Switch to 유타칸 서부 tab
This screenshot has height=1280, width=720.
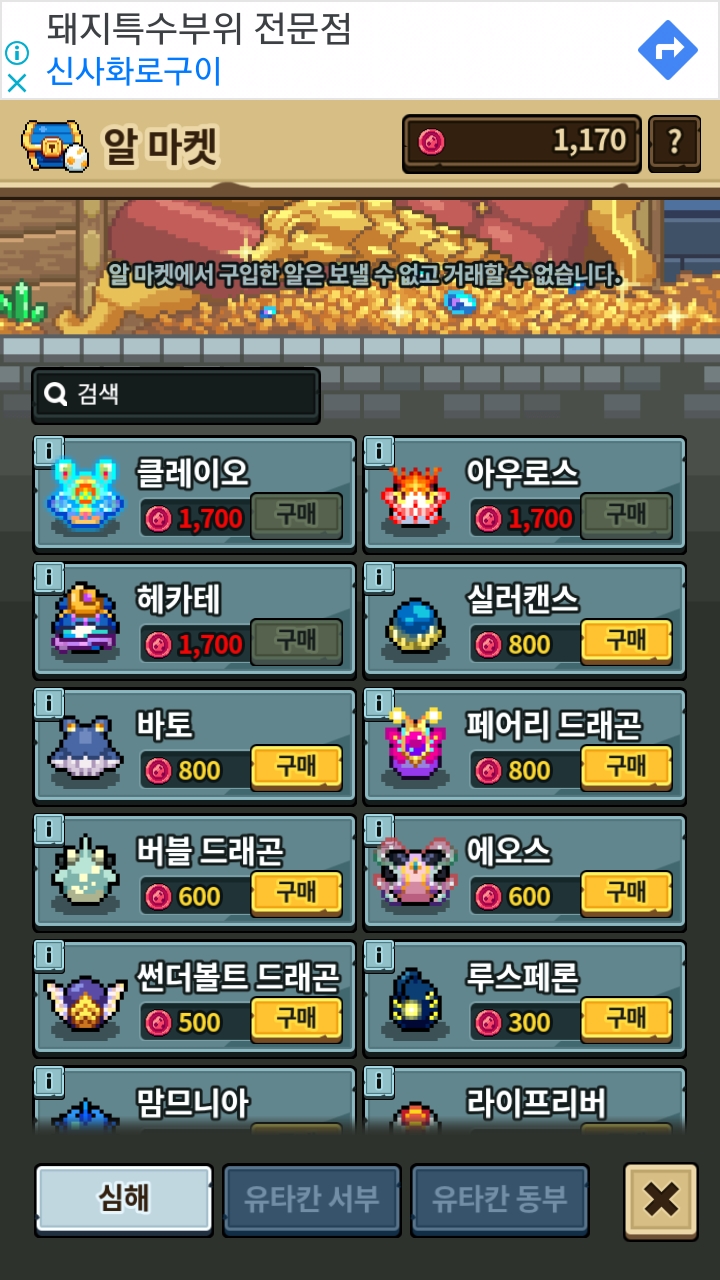click(x=312, y=1199)
